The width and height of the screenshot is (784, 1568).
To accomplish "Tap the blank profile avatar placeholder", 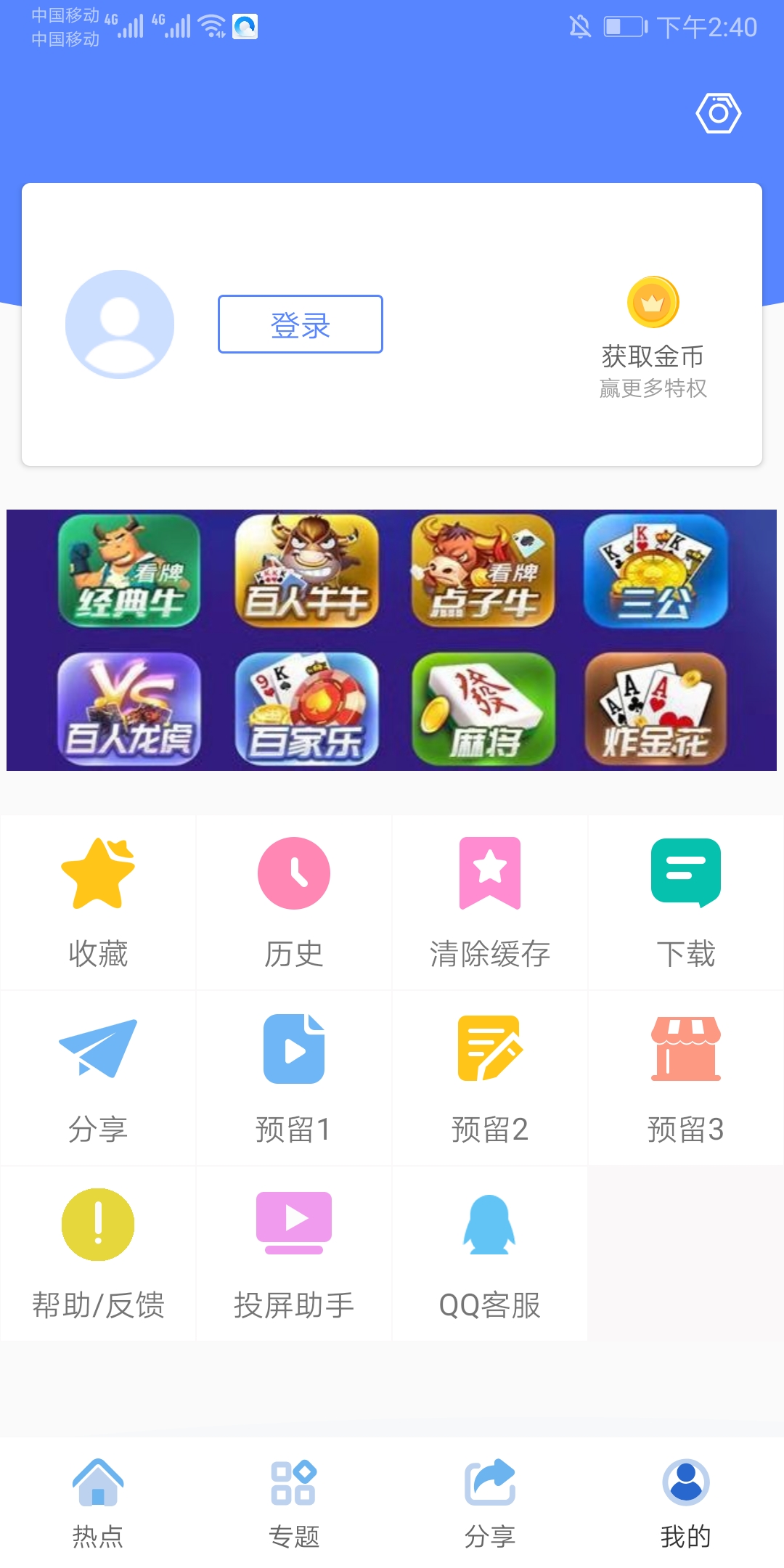I will pos(120,324).
